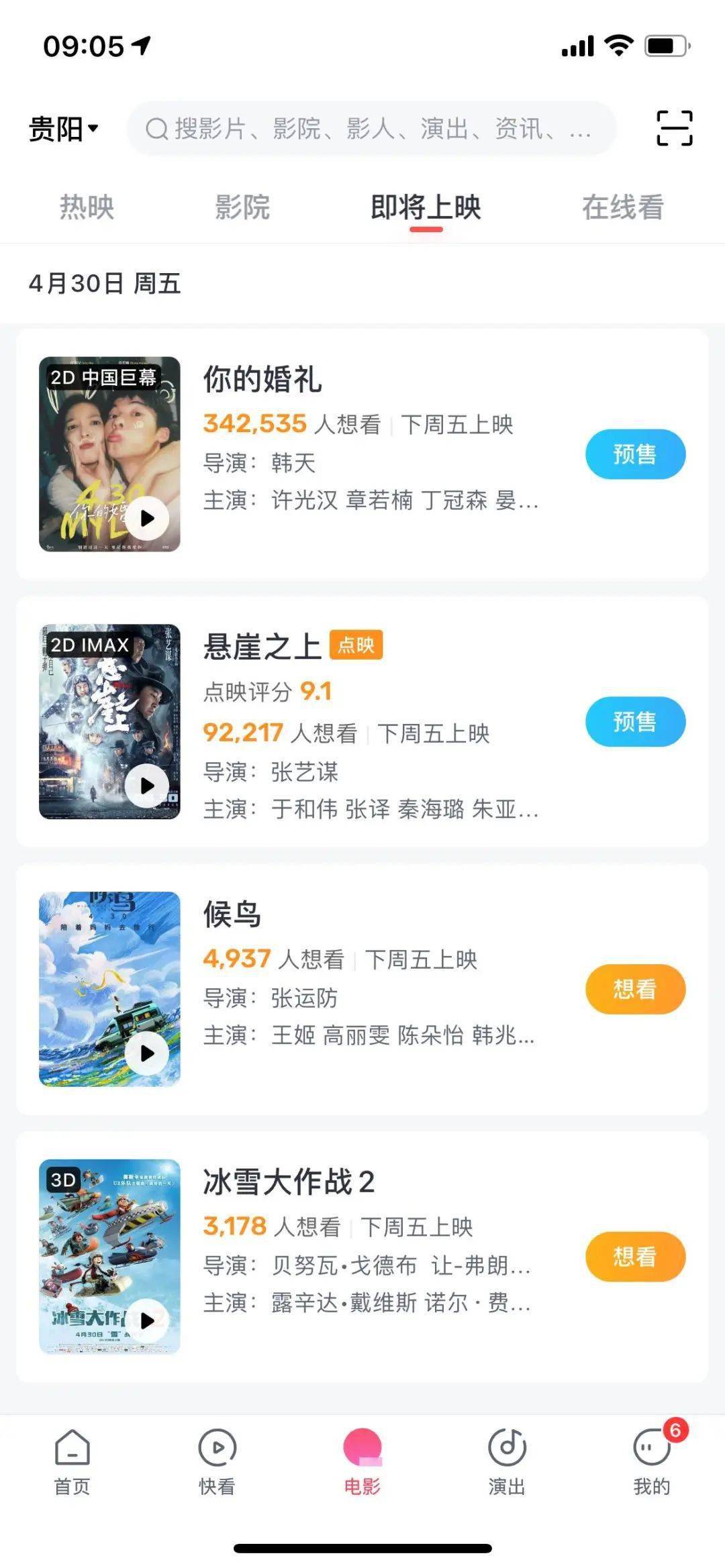Play the trailer on 候鸟 poster
This screenshot has width=725, height=1568.
click(x=147, y=1053)
